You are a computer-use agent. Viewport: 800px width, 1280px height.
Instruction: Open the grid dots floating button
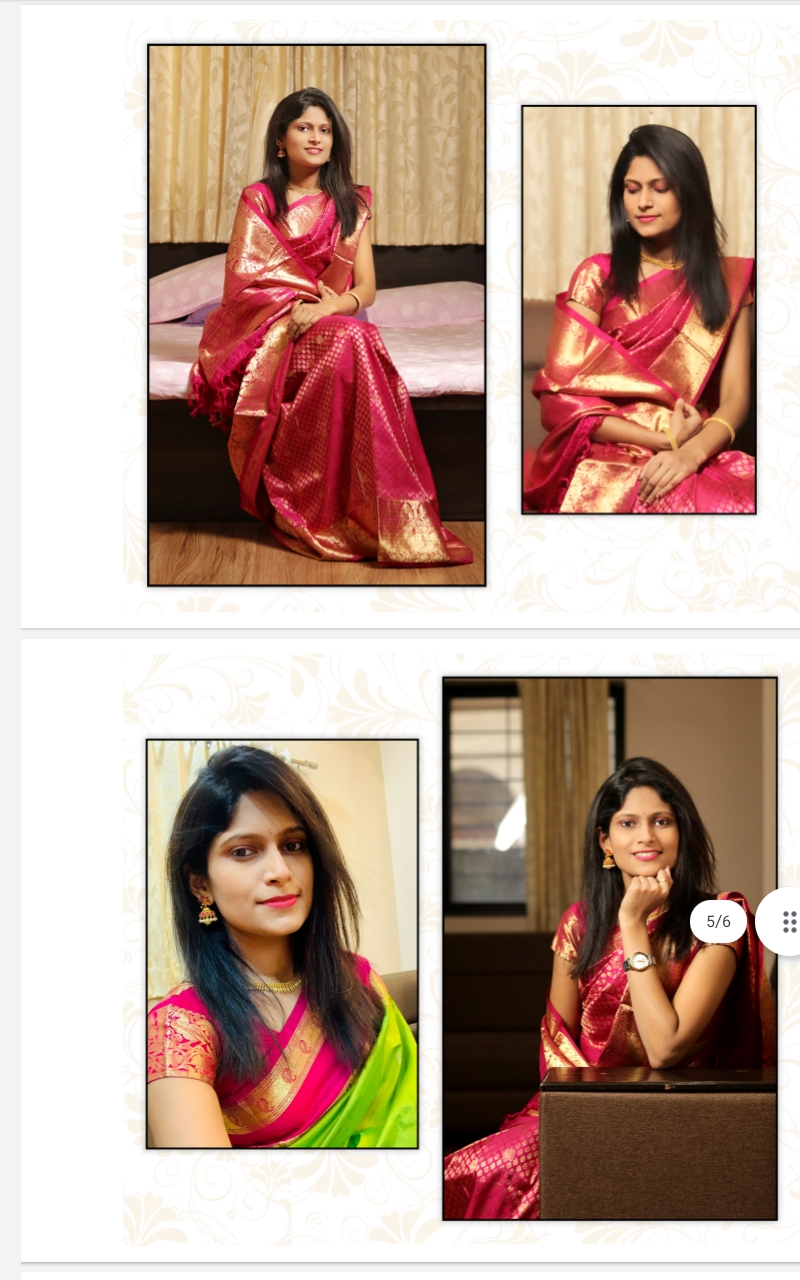tap(787, 922)
